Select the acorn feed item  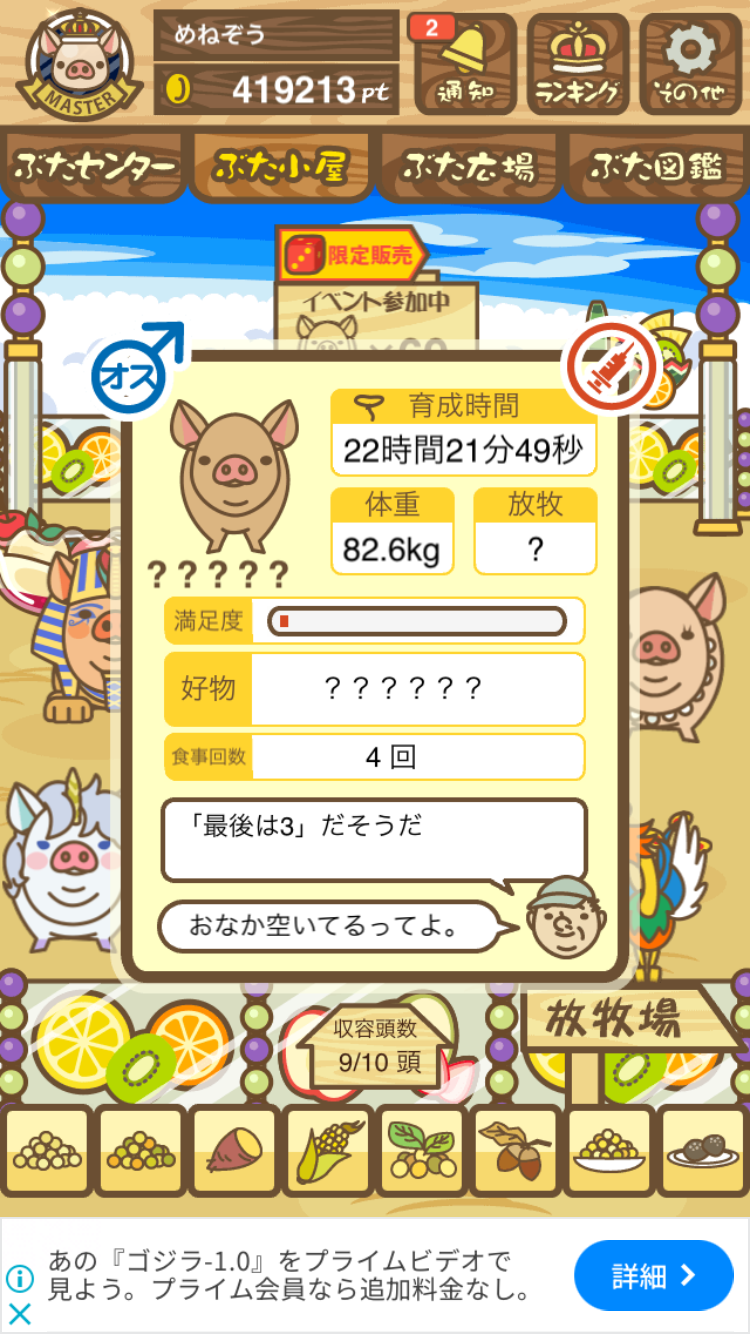(x=514, y=1152)
